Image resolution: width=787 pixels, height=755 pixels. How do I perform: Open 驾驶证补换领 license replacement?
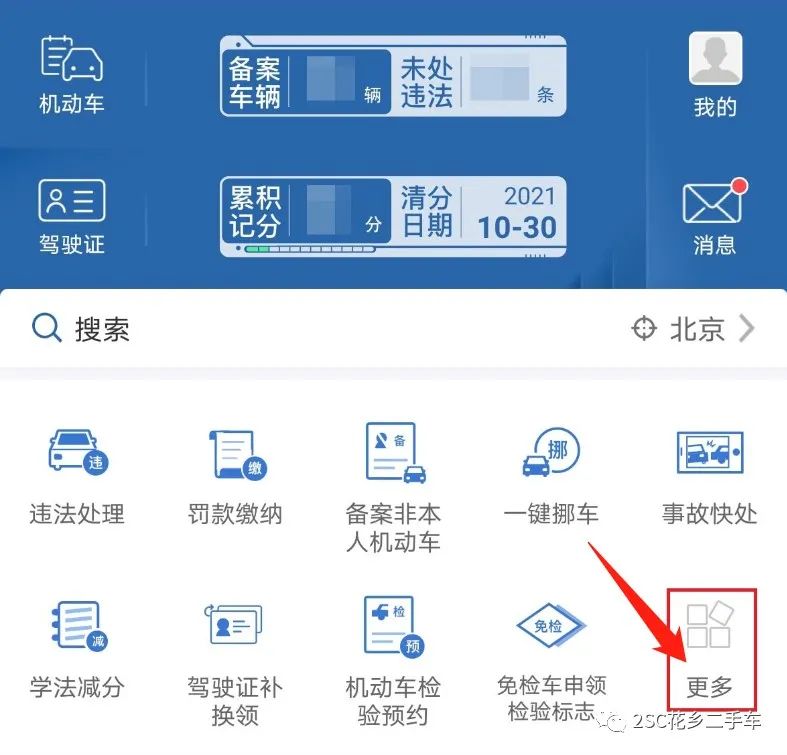click(235, 655)
